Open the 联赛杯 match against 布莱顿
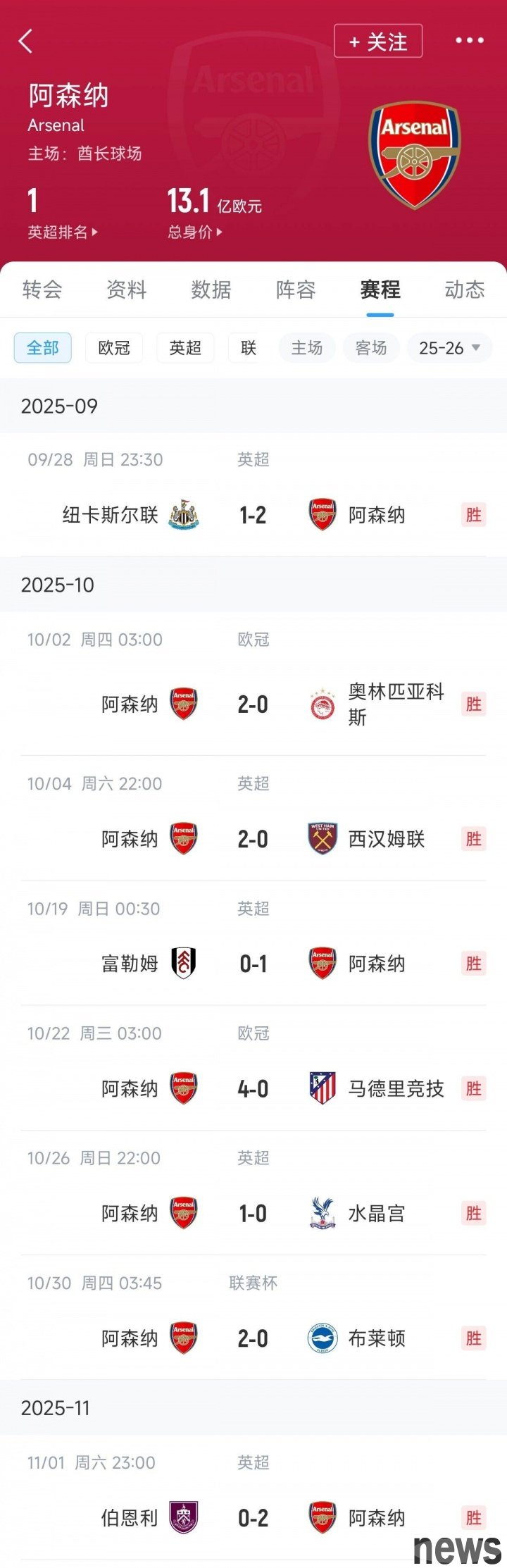The image size is (507, 1568). coord(253,1338)
